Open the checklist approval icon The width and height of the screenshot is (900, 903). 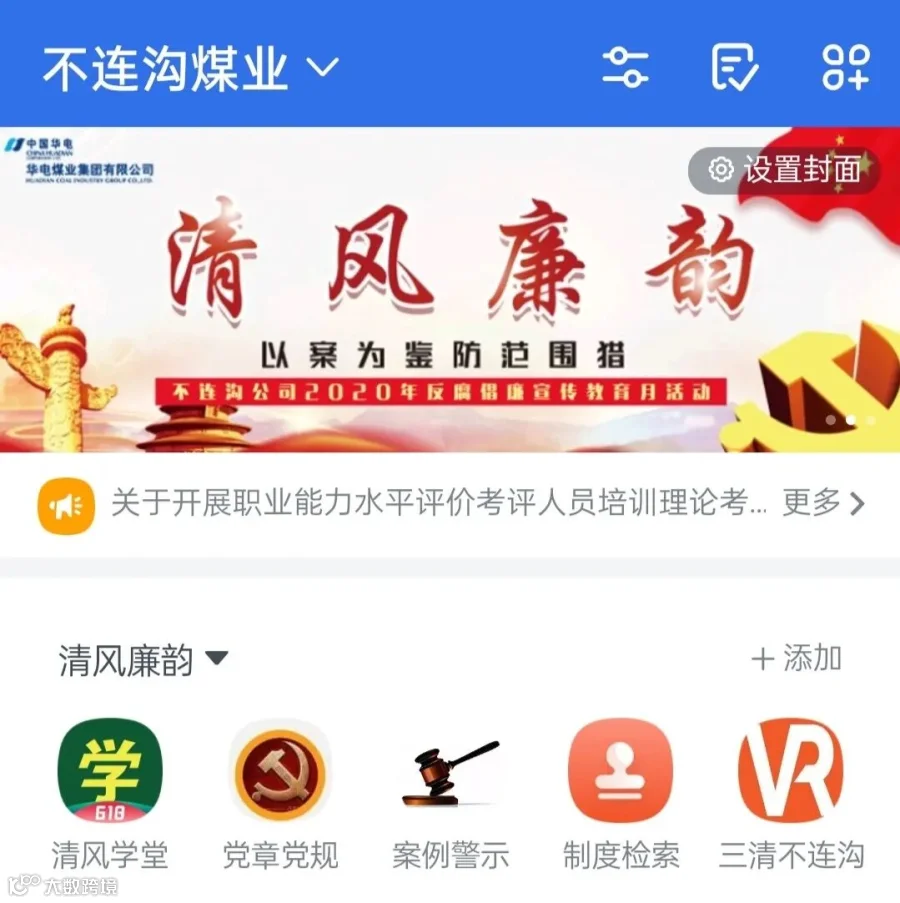pos(735,67)
